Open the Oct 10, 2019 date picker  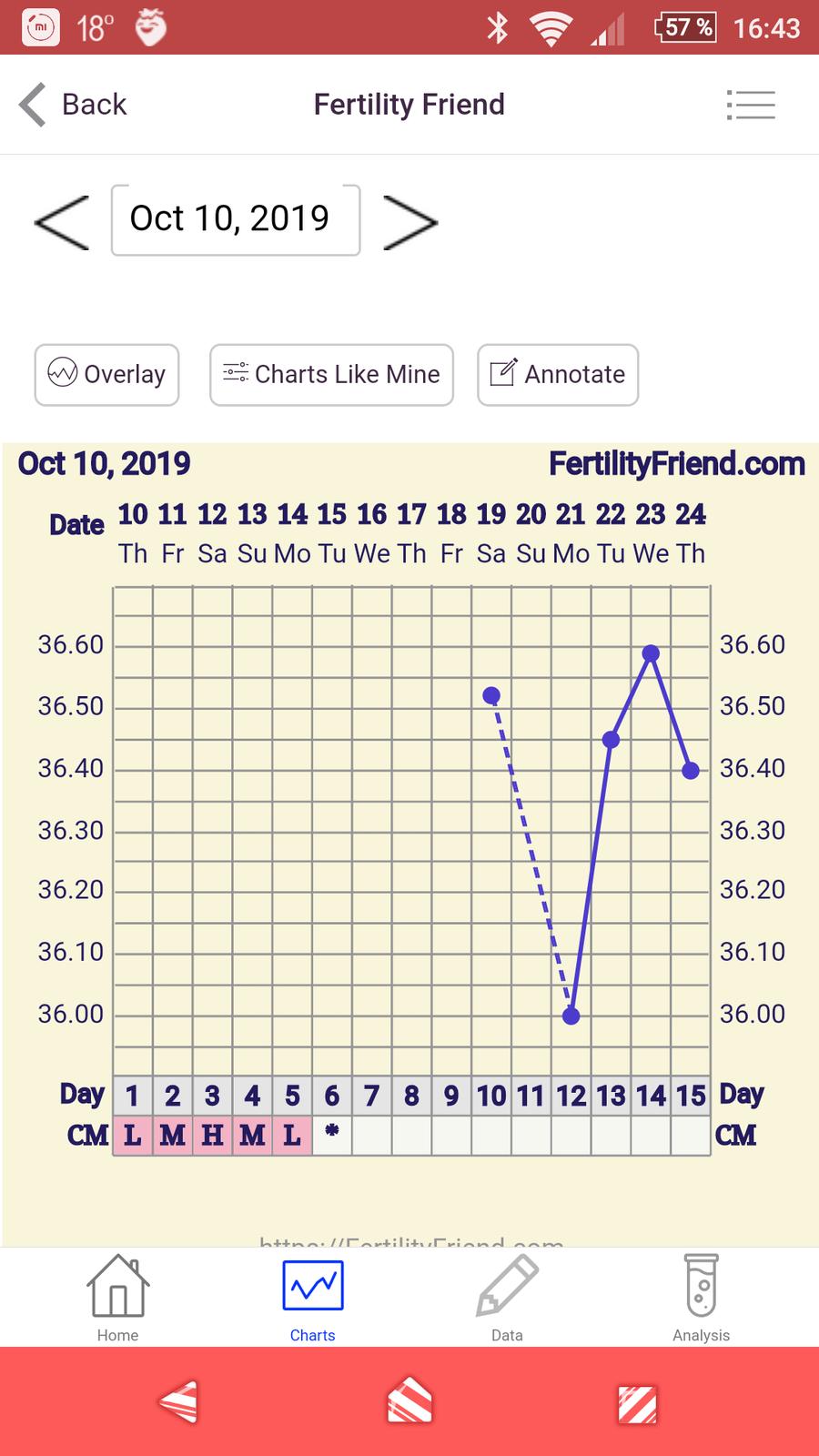pyautogui.click(x=235, y=219)
